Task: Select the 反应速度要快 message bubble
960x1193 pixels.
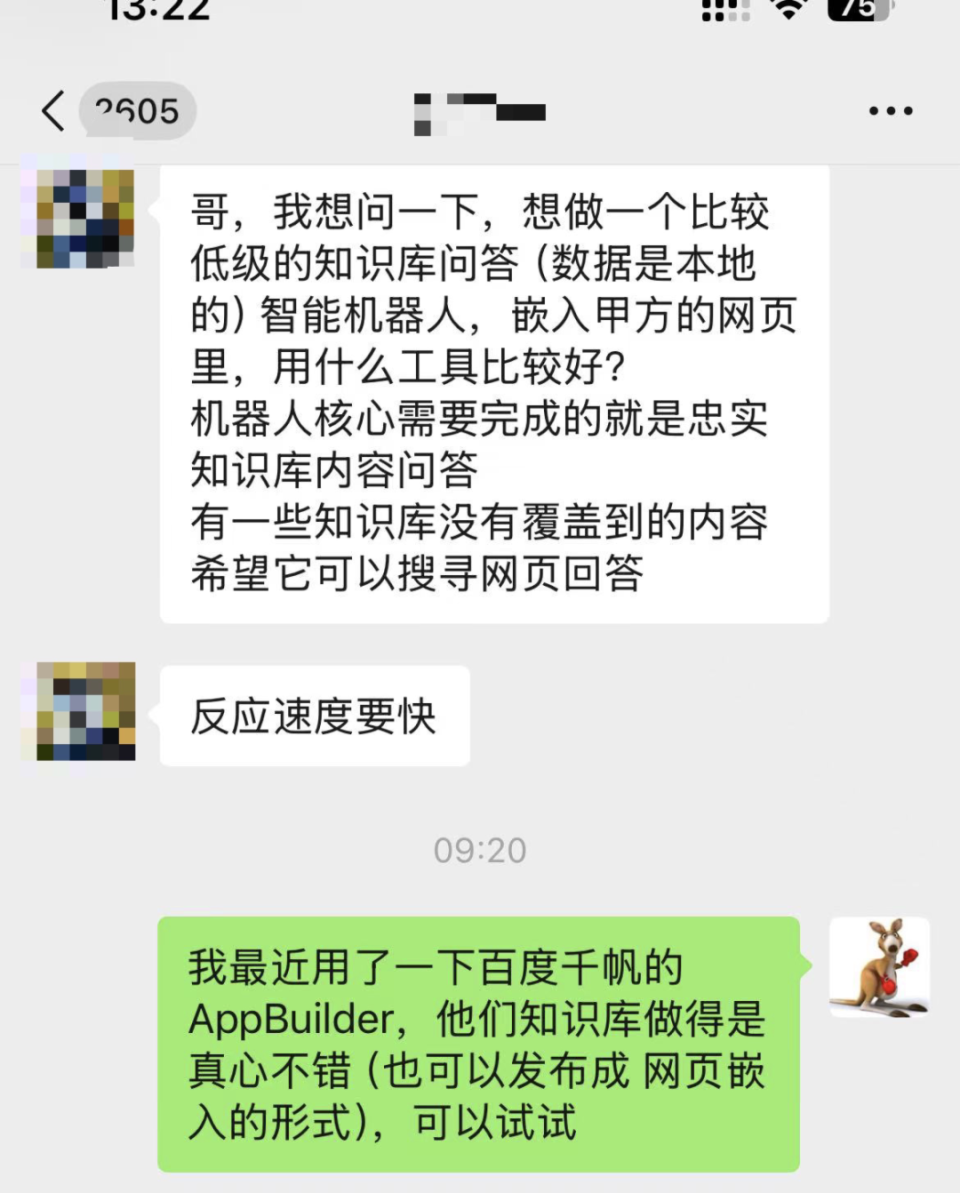Action: (315, 714)
